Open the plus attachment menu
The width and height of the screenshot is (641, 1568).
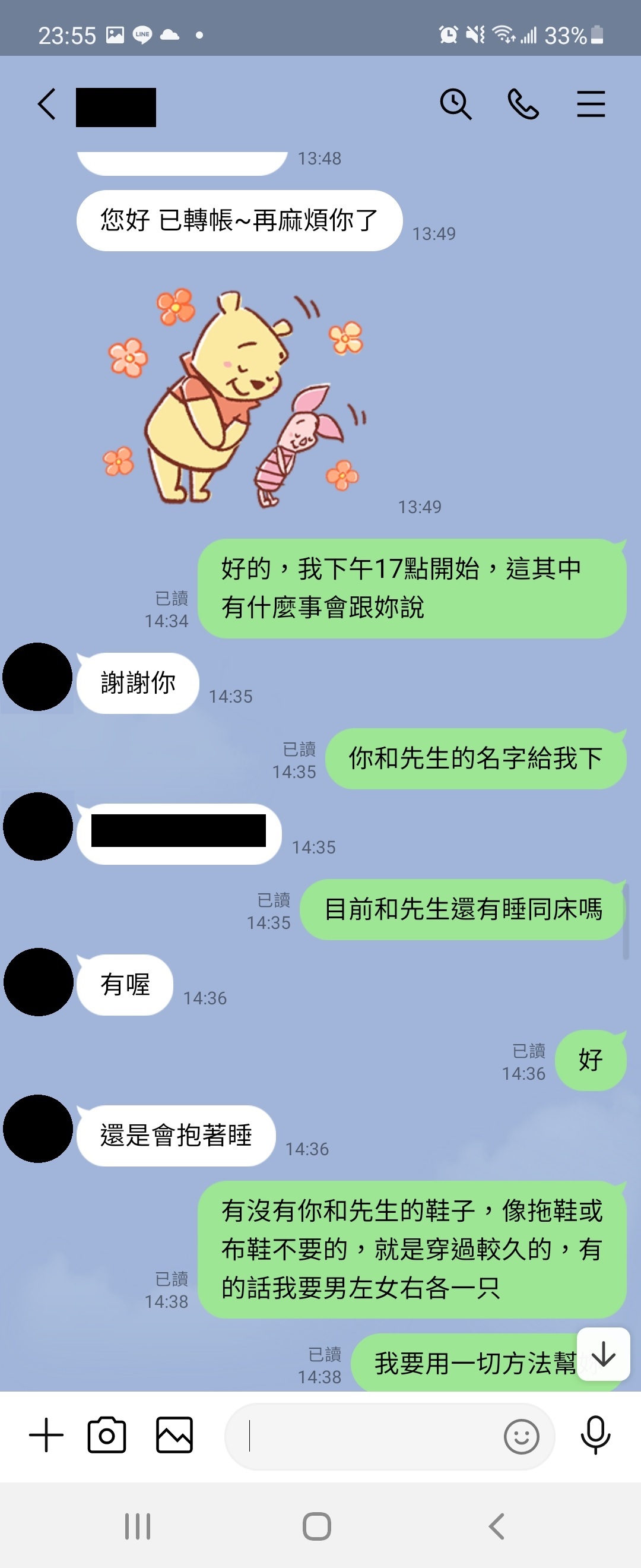46,1436
